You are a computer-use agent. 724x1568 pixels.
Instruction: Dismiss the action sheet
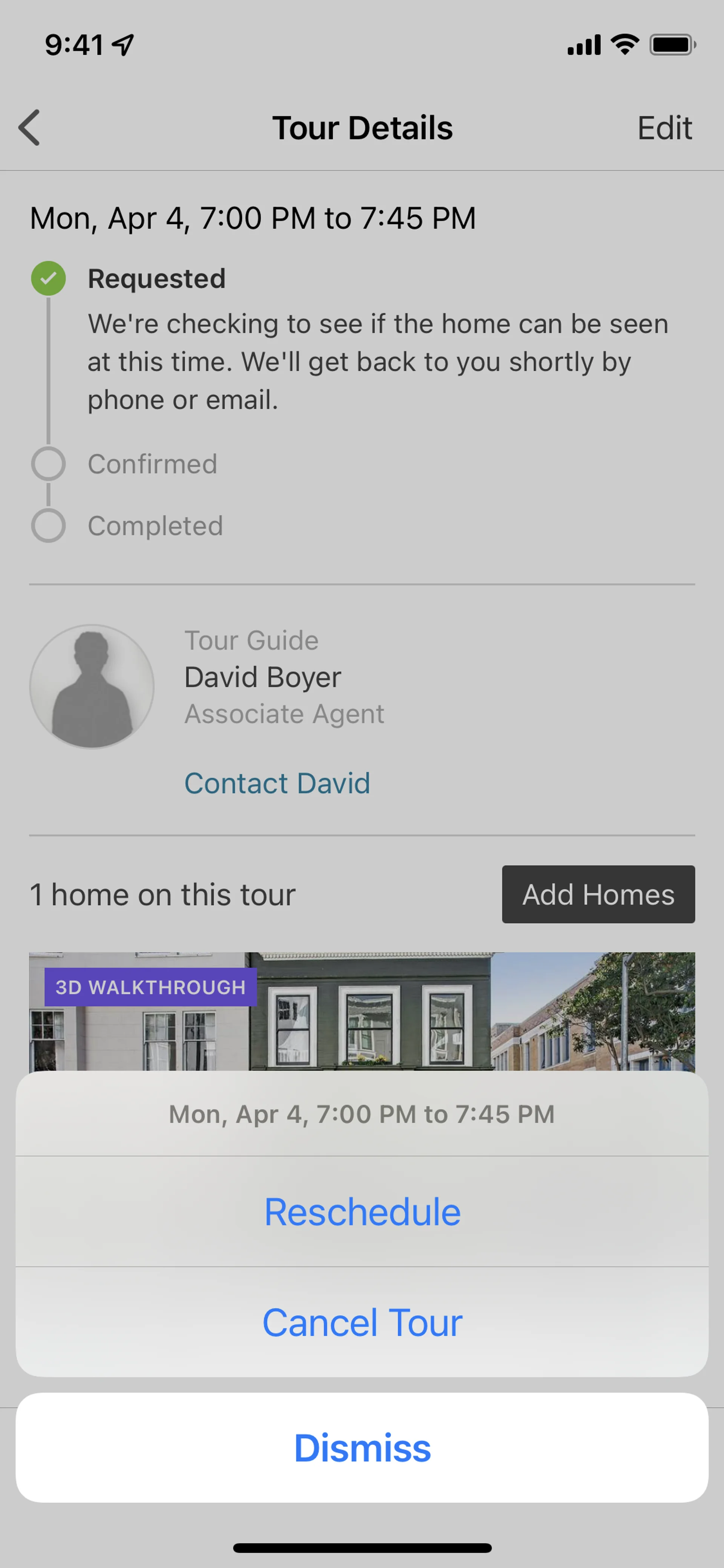362,1447
